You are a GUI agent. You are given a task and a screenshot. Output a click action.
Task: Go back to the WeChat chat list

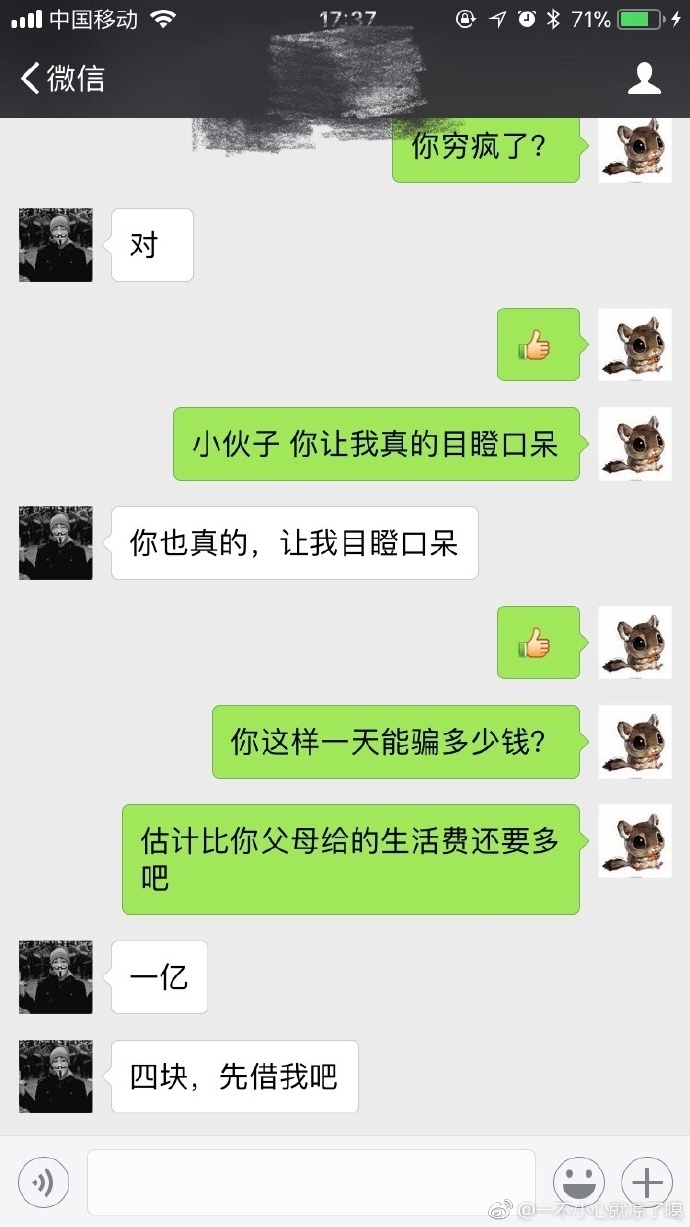click(62, 78)
